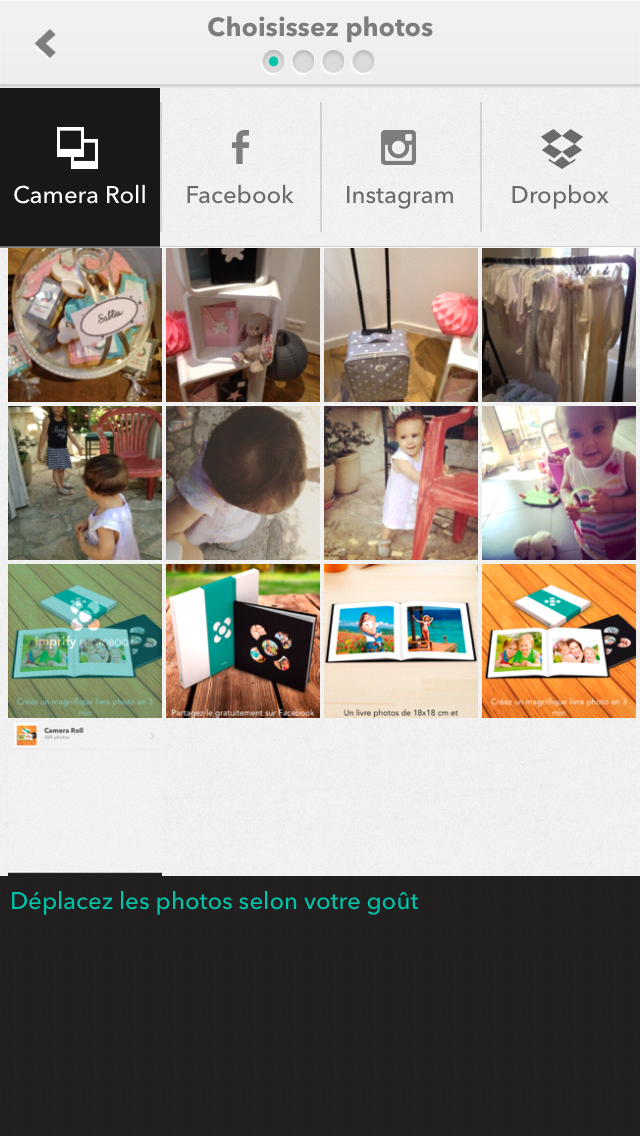
Task: Select the photo book image on an orange background
Action: coord(558,641)
